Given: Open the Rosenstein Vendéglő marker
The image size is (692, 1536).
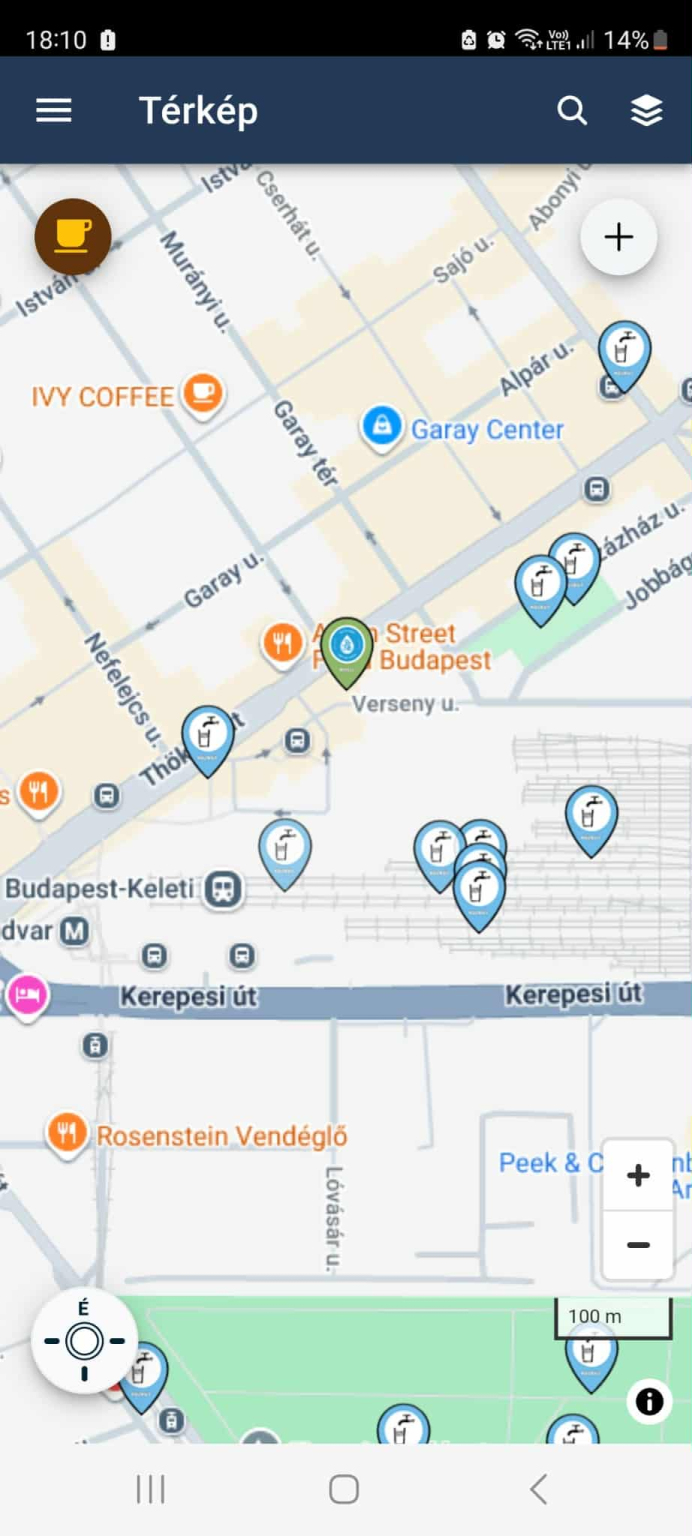Looking at the screenshot, I should tap(67, 1134).
